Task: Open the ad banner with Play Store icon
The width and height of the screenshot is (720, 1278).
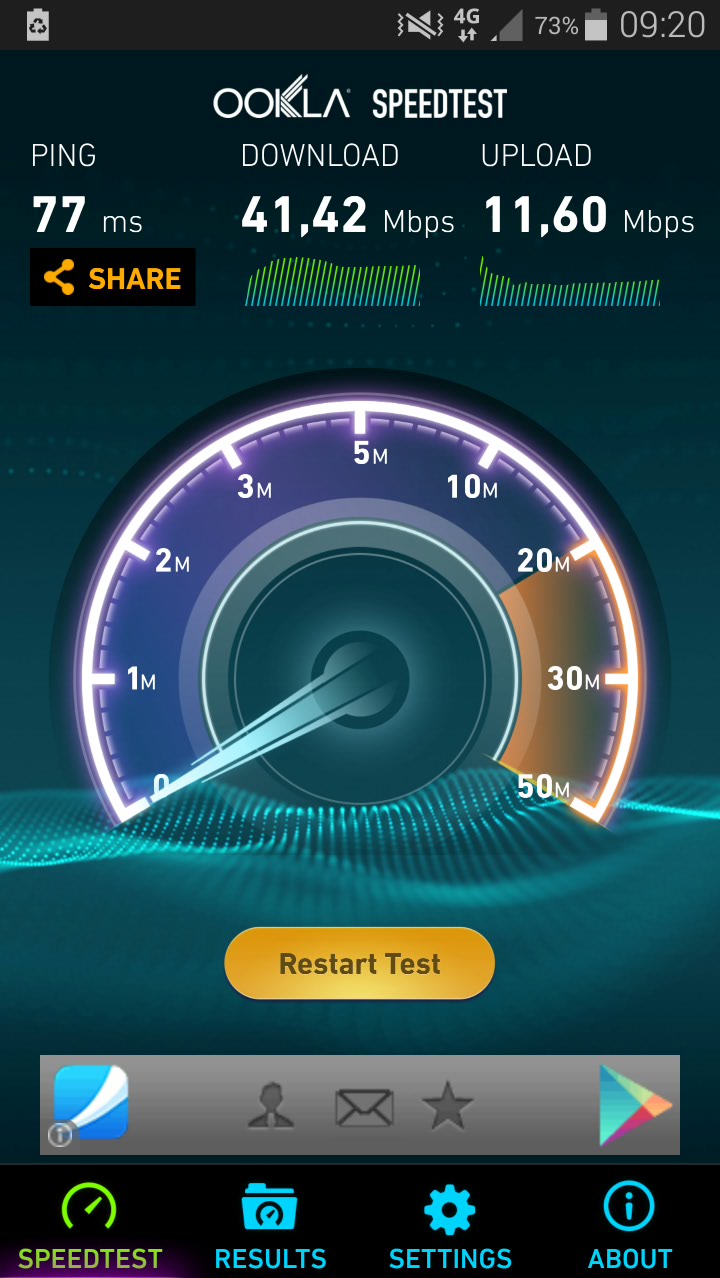Action: [360, 1105]
